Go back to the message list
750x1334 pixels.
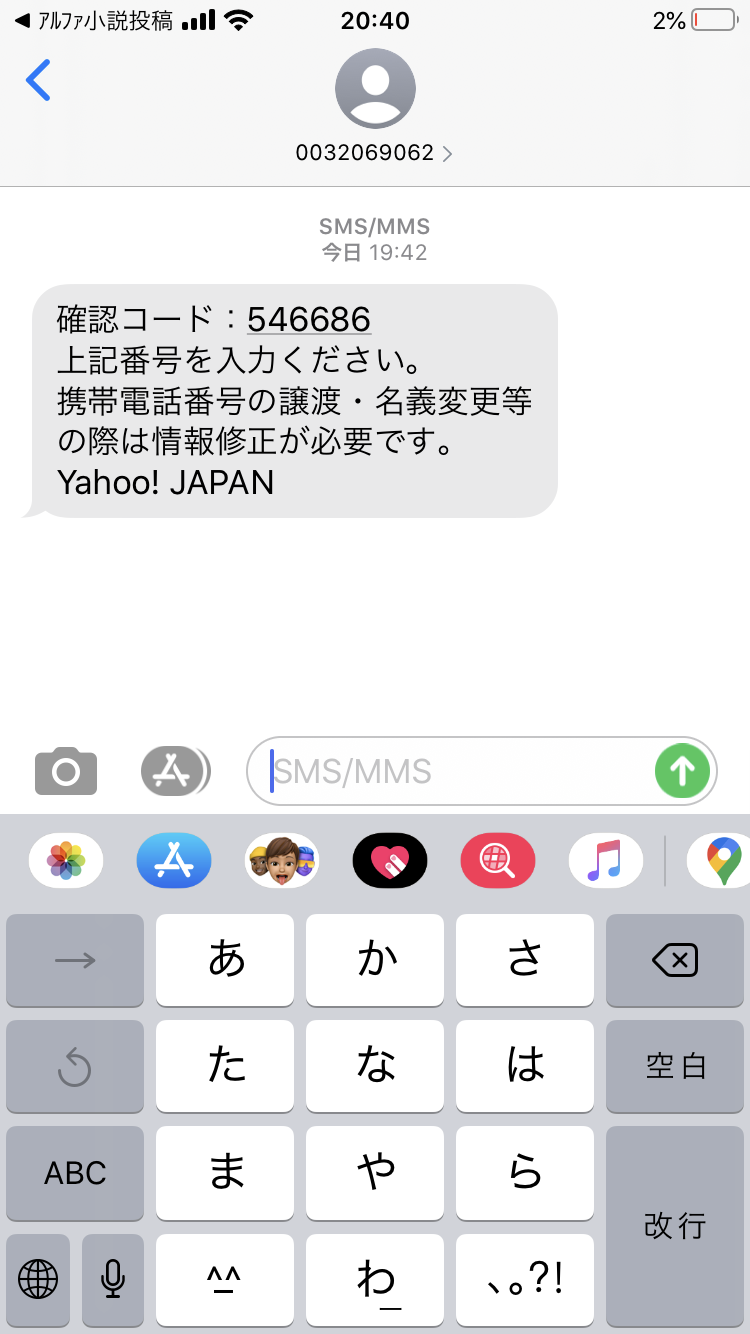pos(38,80)
